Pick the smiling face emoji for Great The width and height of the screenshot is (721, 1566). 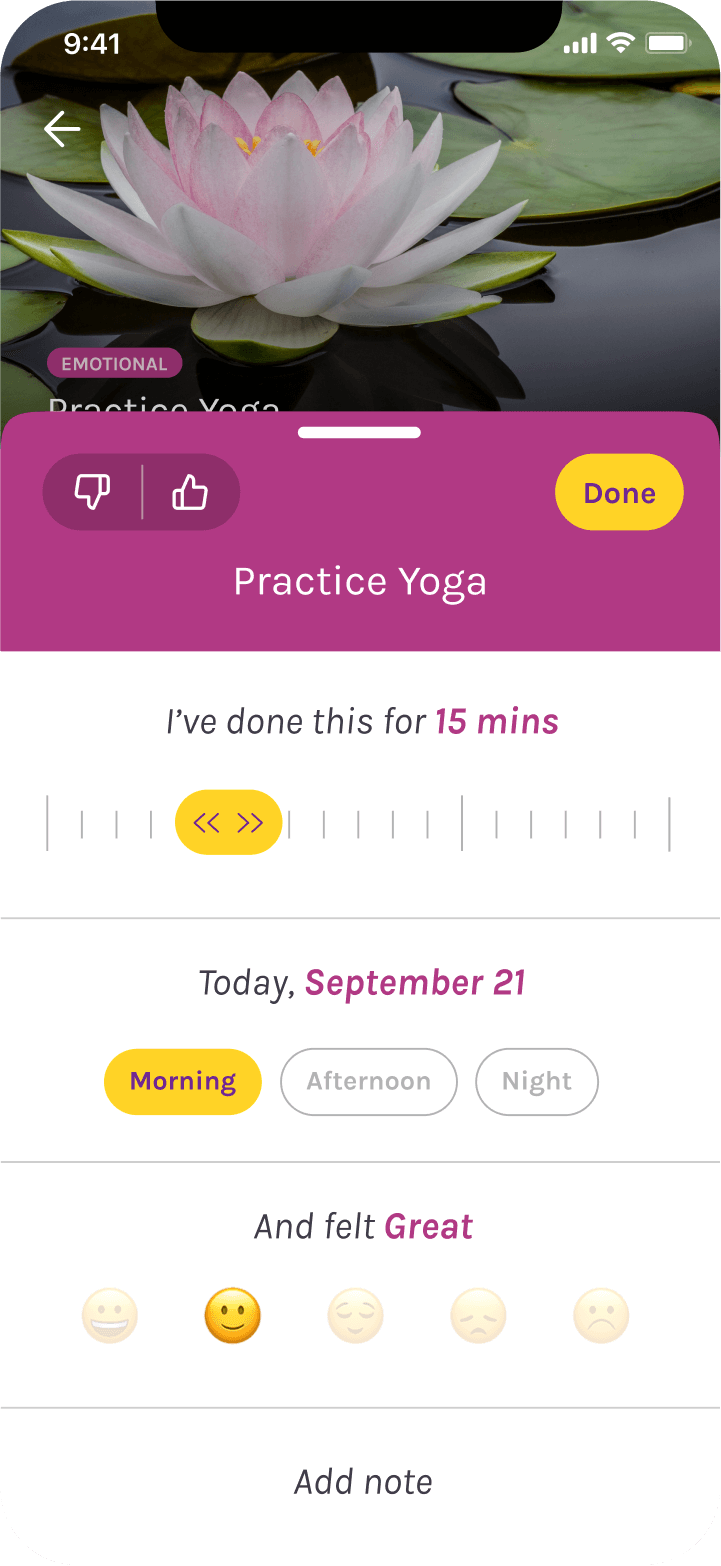coord(232,1315)
